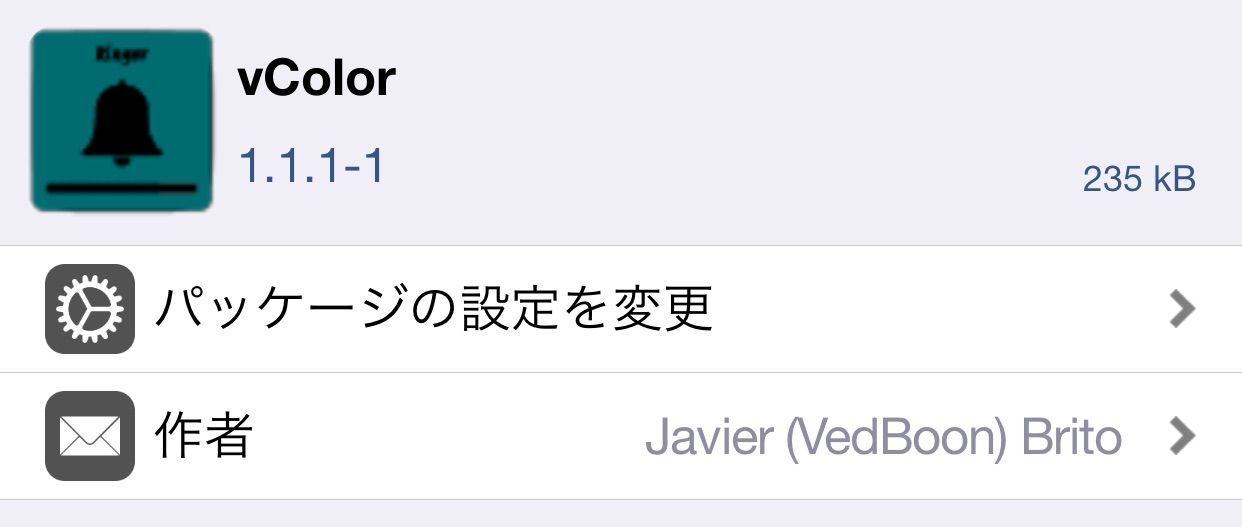Open the 作者 Javier (VedBoon) Brito row
1242x527 pixels.
(620, 437)
